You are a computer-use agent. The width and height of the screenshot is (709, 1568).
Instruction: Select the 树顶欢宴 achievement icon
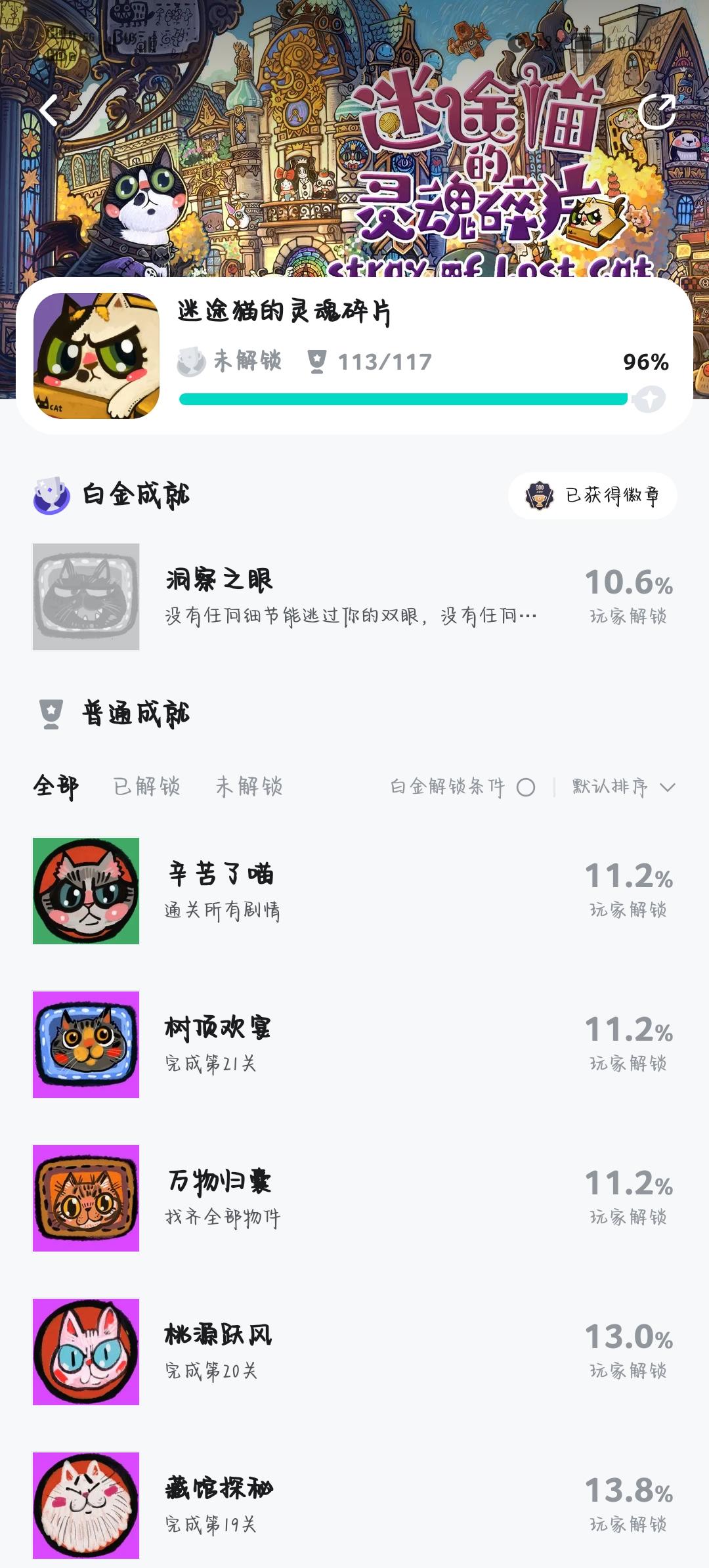click(x=86, y=1044)
